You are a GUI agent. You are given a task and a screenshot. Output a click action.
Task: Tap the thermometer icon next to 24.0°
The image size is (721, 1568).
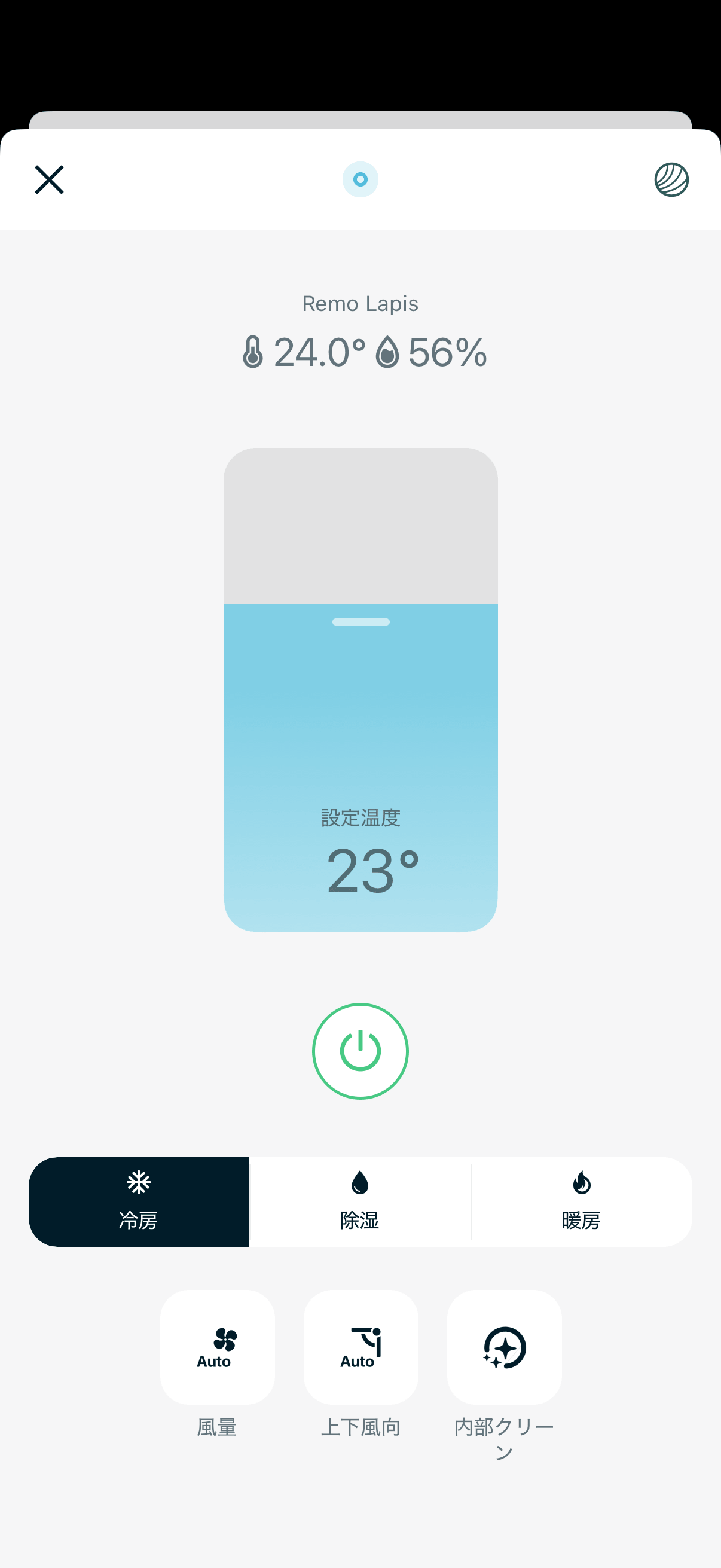252,353
